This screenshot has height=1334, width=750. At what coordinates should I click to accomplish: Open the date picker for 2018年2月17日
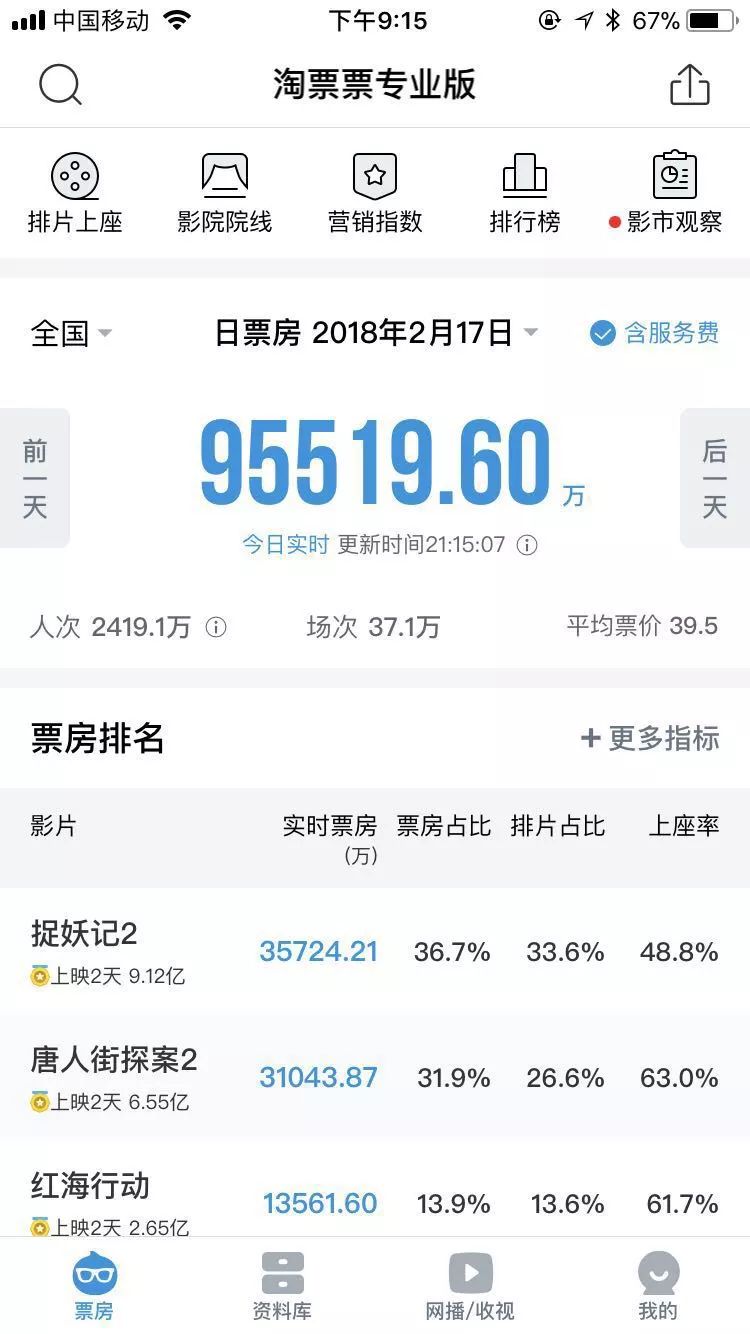(x=375, y=334)
